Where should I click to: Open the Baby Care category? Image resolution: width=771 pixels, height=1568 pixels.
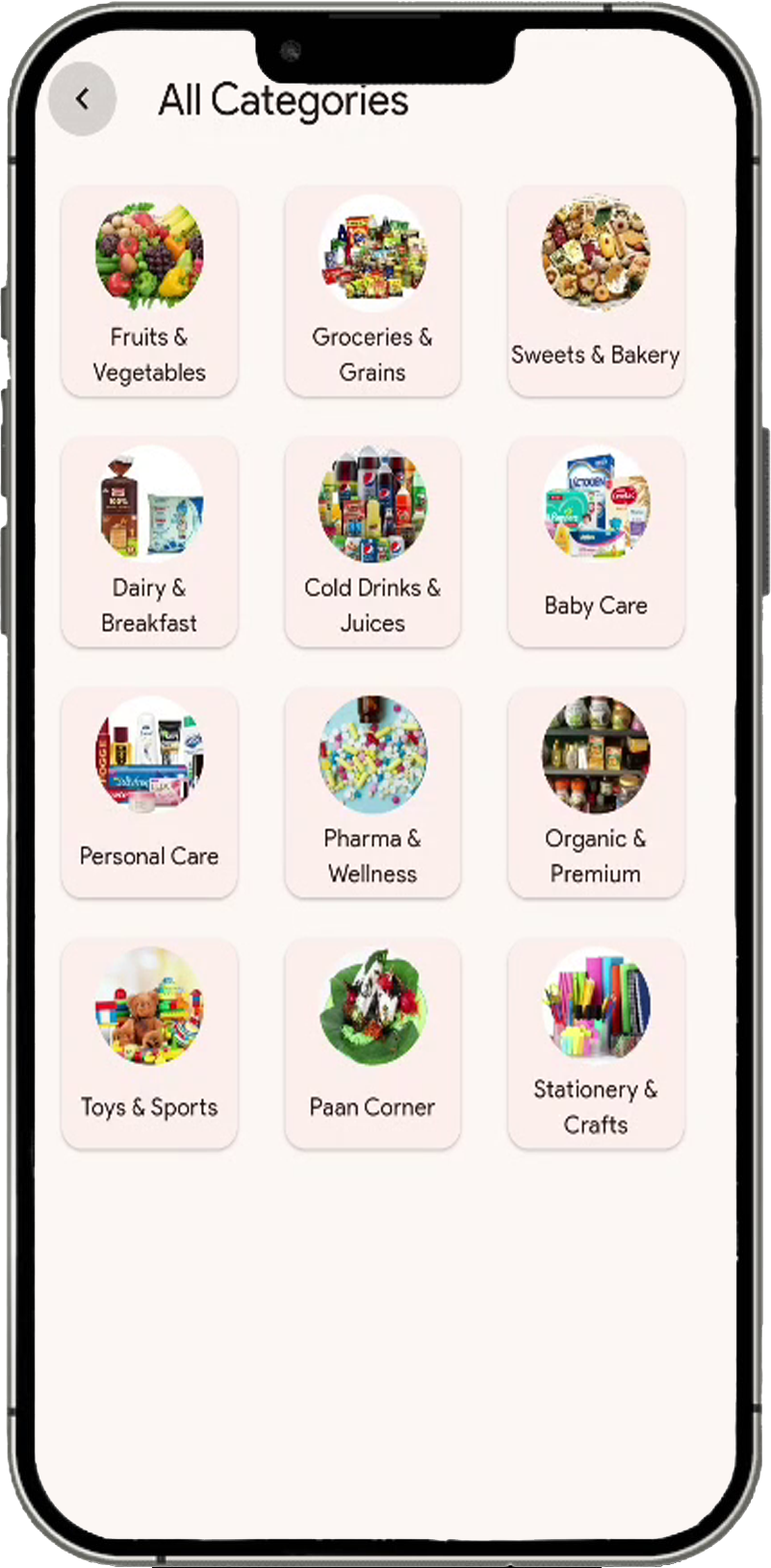596,542
